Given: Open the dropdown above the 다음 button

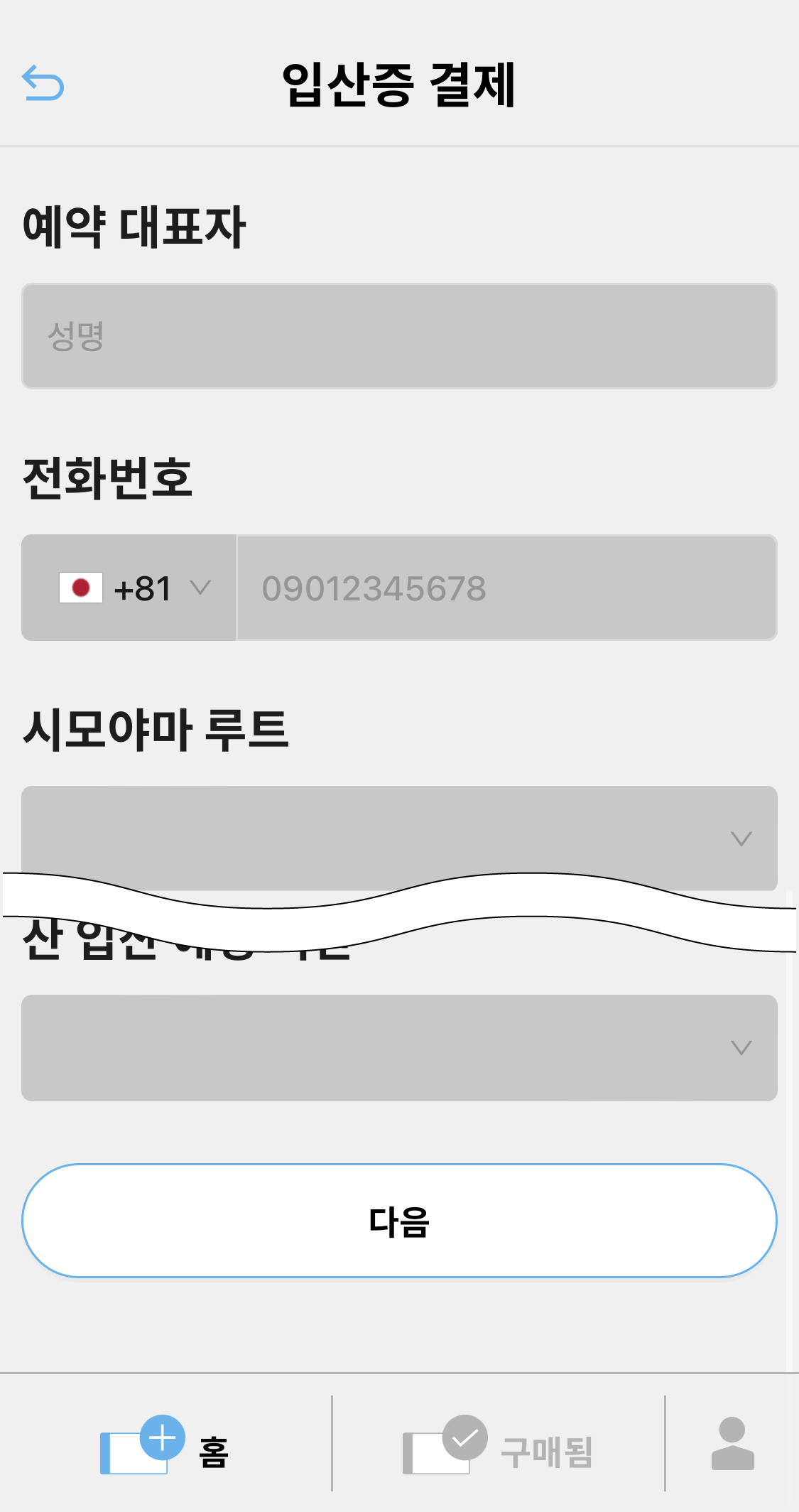Looking at the screenshot, I should pos(399,1048).
